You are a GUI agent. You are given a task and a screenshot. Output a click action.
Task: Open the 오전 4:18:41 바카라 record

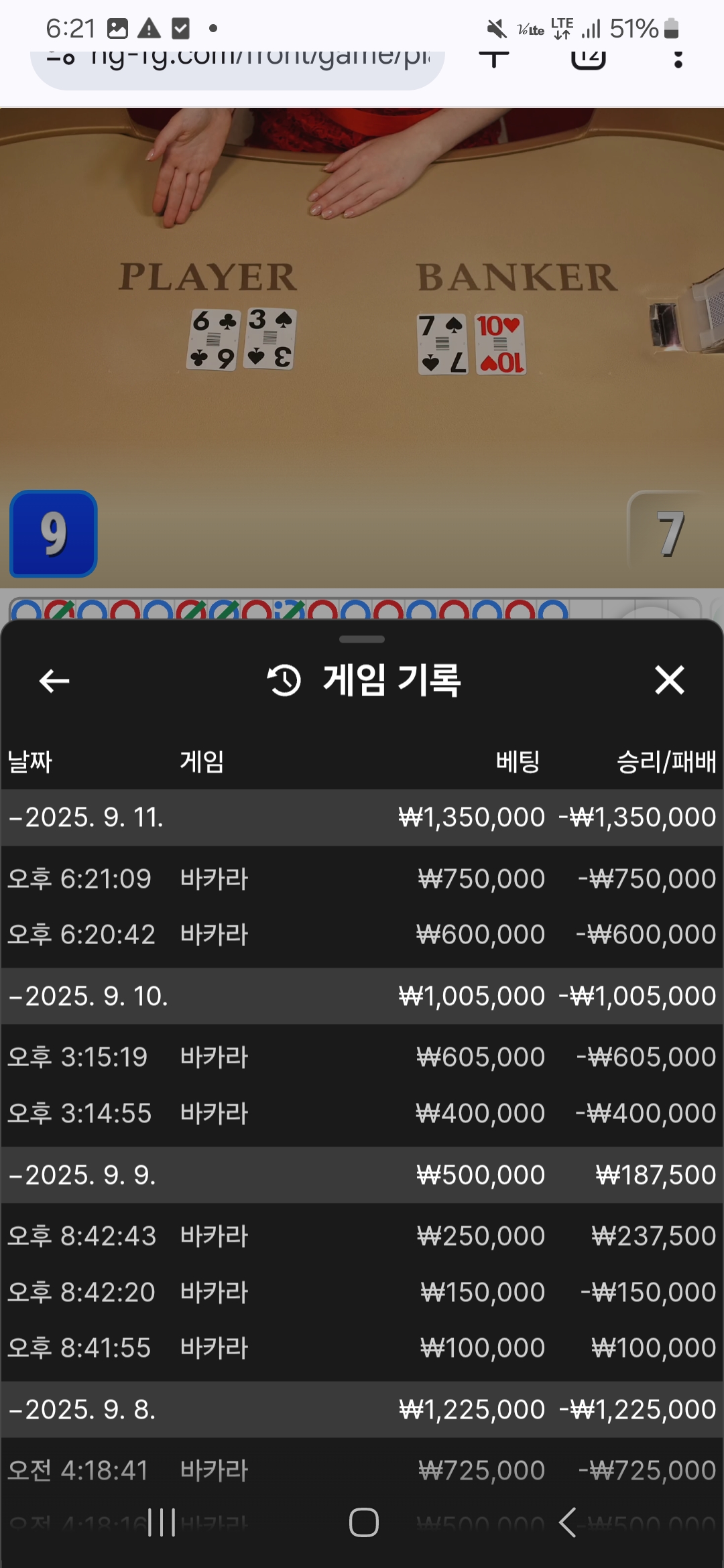click(x=362, y=1470)
